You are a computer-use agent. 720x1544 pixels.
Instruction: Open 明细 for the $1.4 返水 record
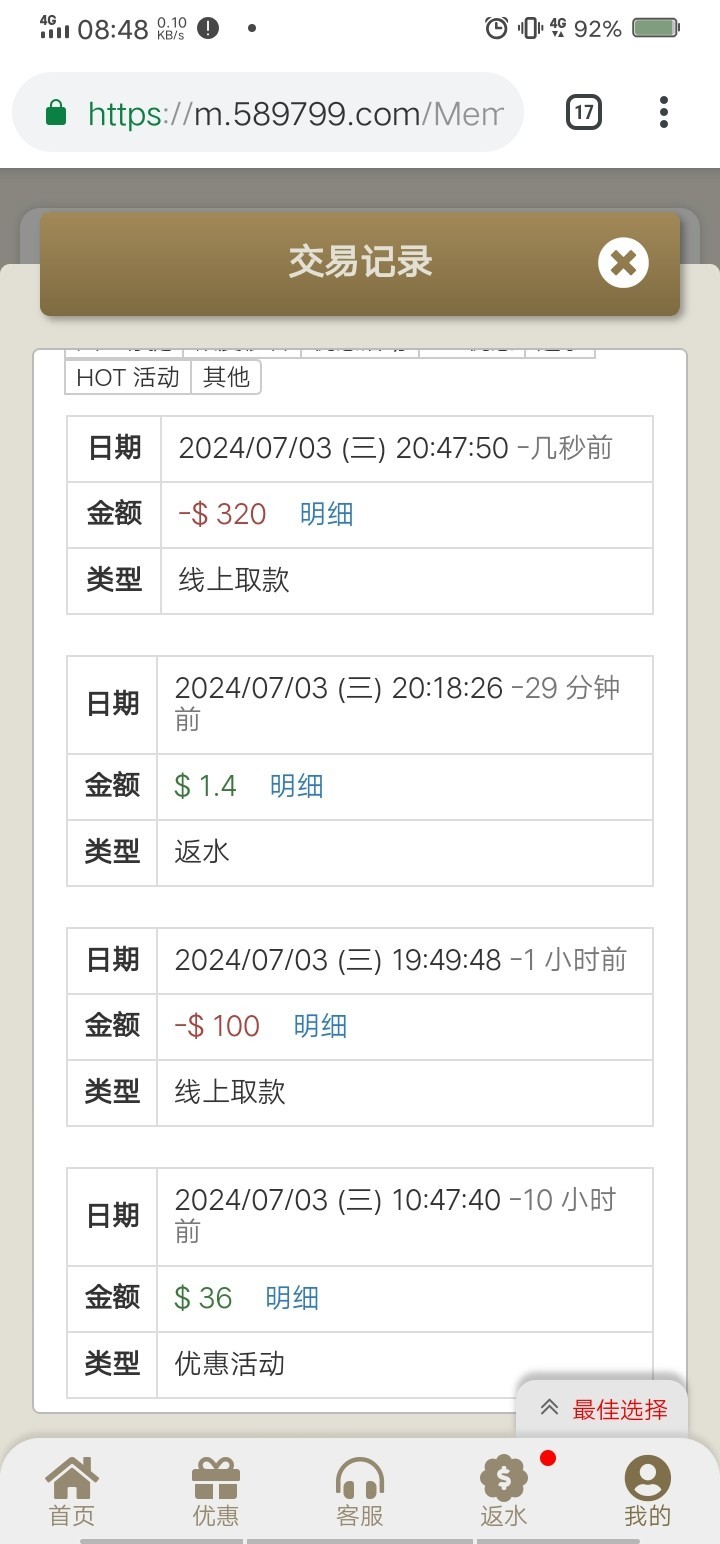pos(296,786)
